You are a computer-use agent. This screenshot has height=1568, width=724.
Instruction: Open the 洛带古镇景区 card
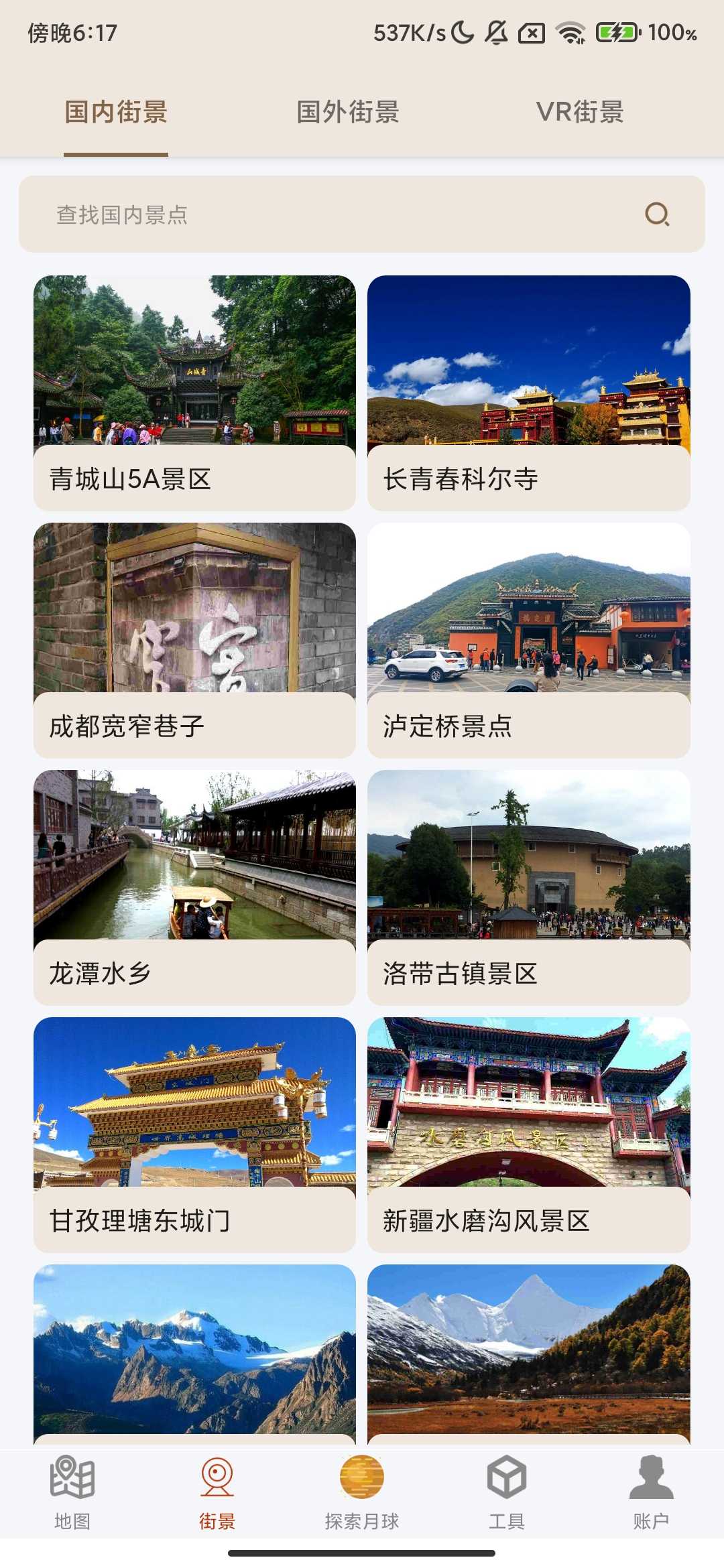coord(528,887)
